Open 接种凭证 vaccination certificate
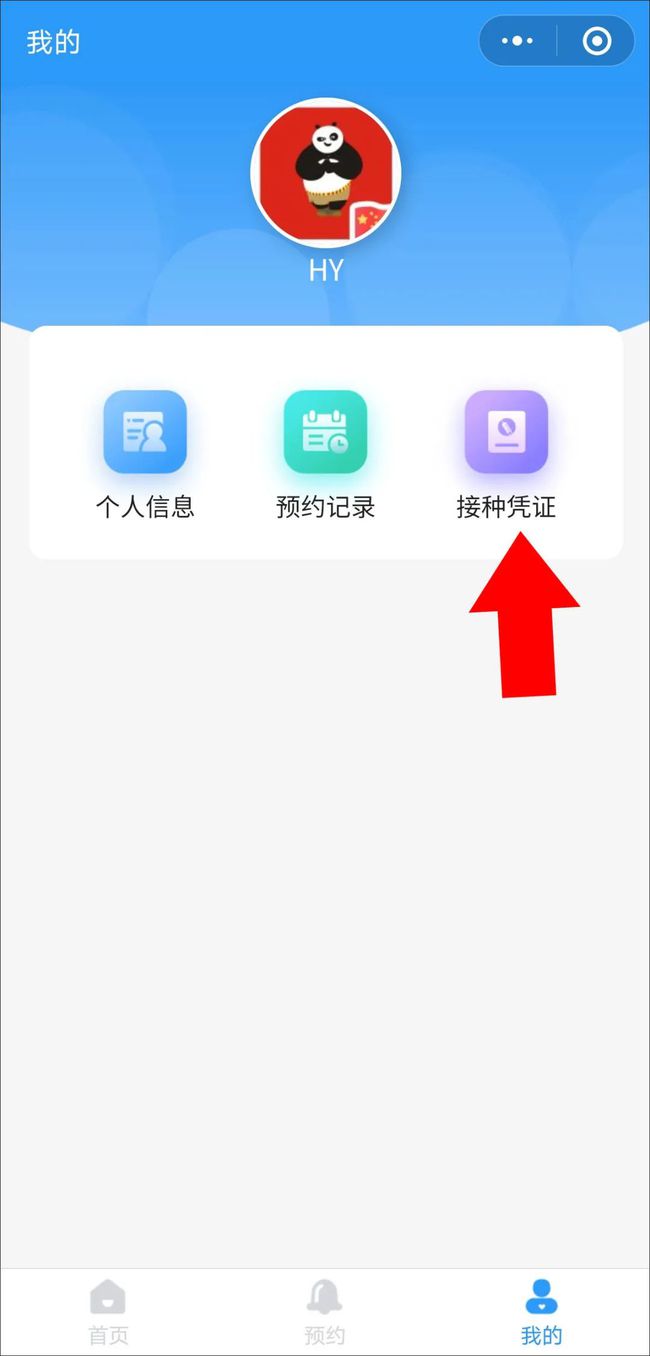 click(x=506, y=455)
